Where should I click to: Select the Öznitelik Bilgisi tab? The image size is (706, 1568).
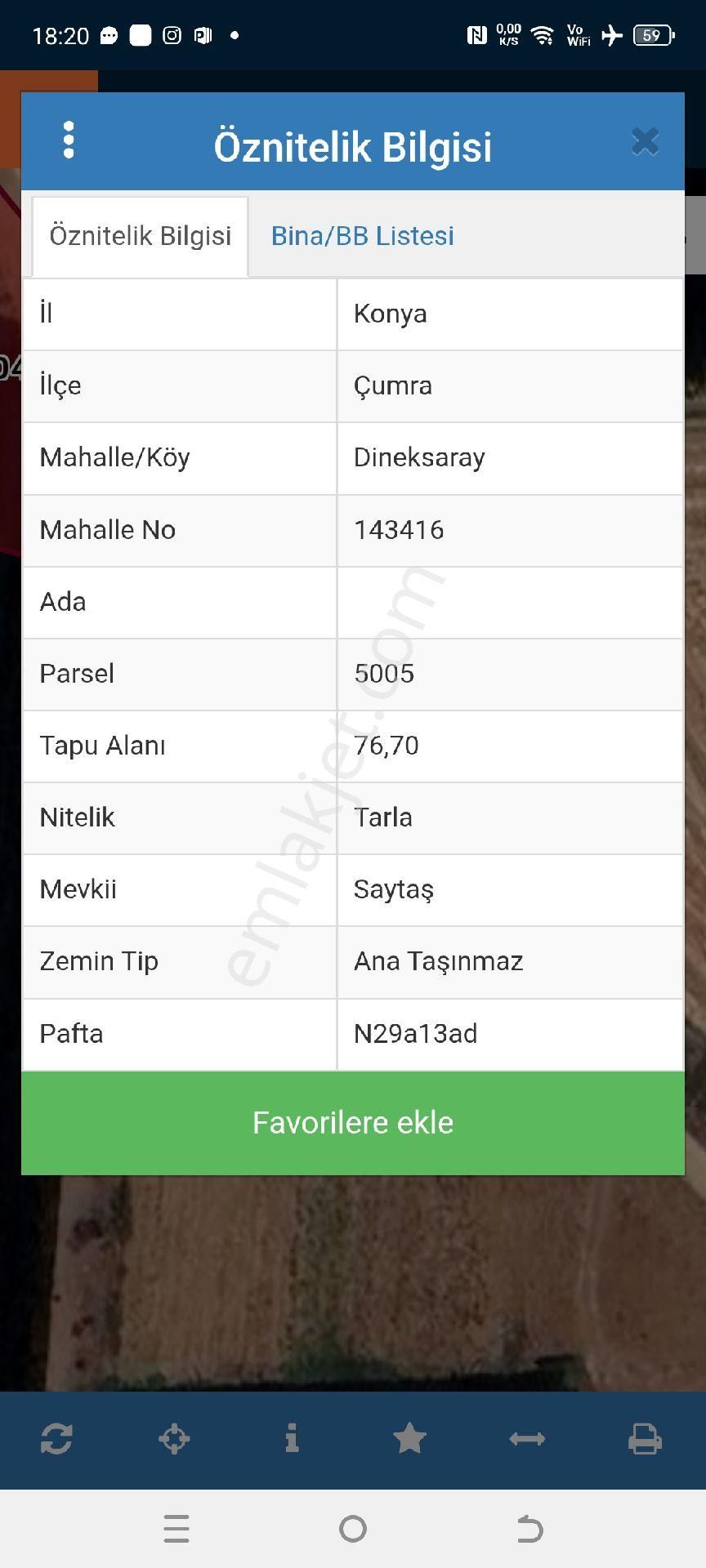click(139, 235)
